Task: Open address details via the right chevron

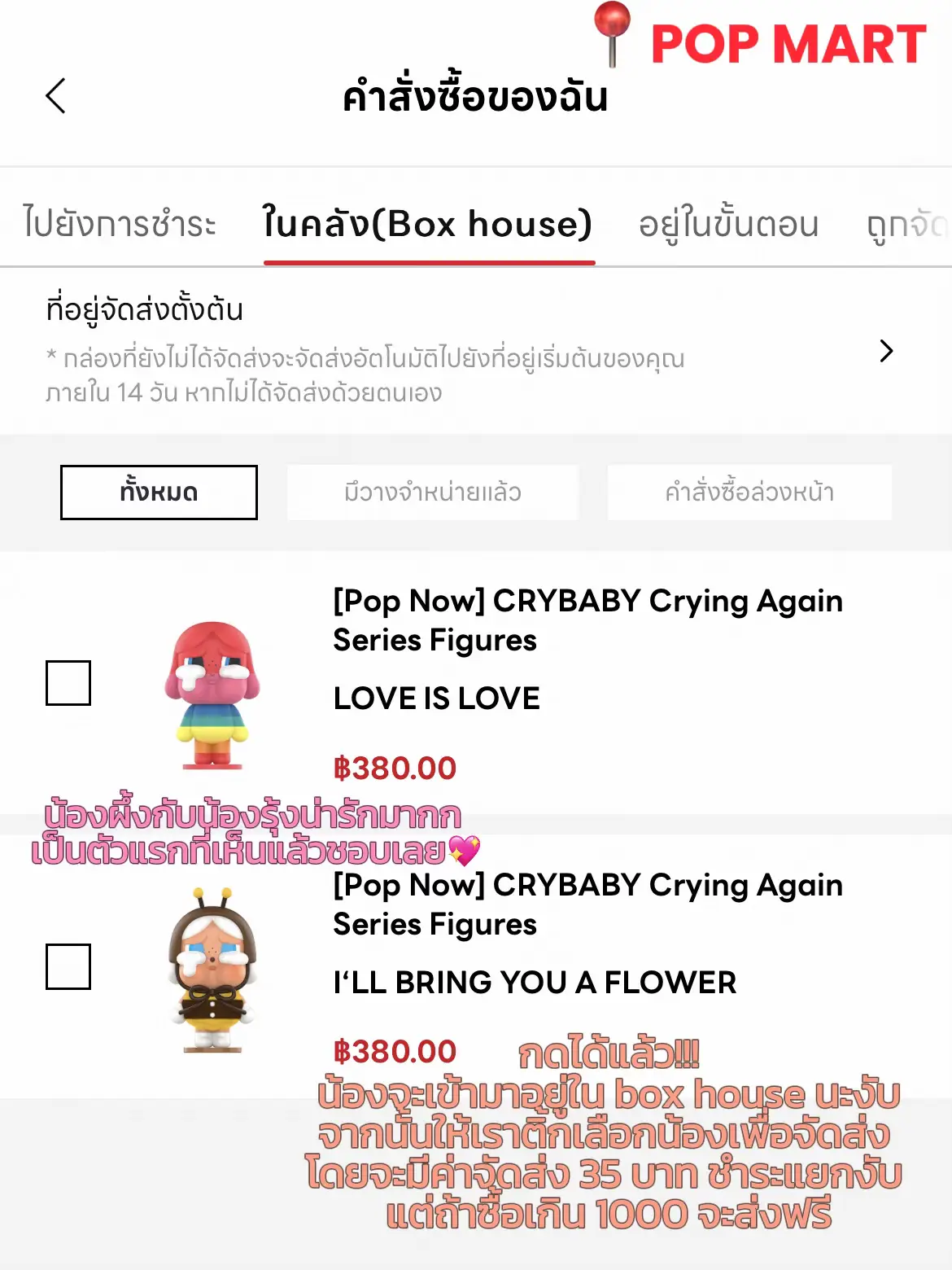Action: [885, 350]
